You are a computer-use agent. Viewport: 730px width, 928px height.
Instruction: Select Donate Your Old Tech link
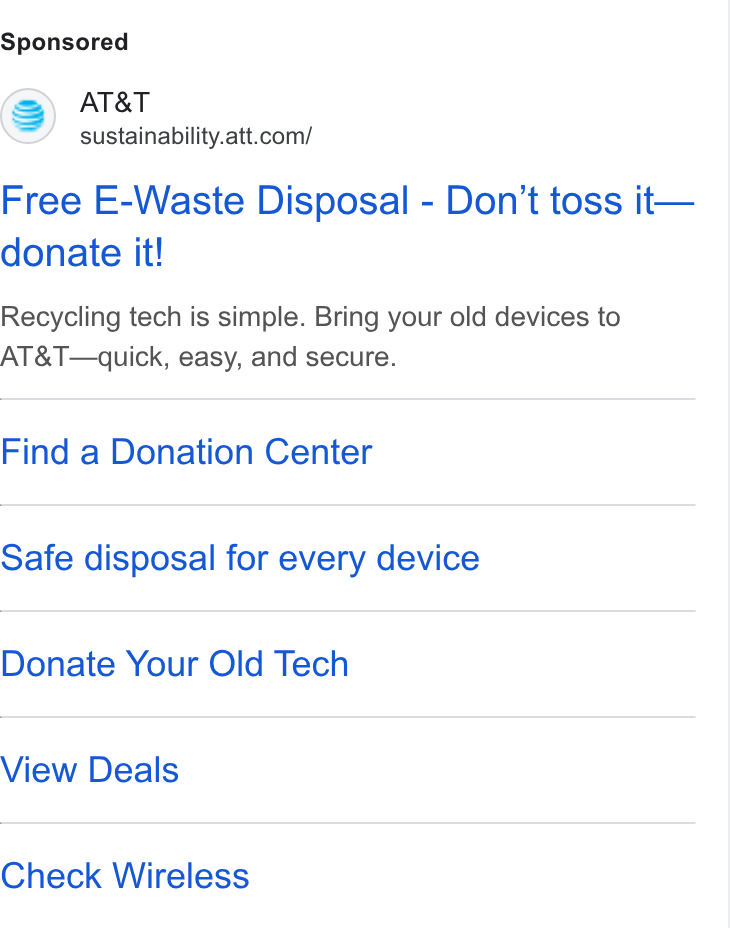[x=175, y=663]
